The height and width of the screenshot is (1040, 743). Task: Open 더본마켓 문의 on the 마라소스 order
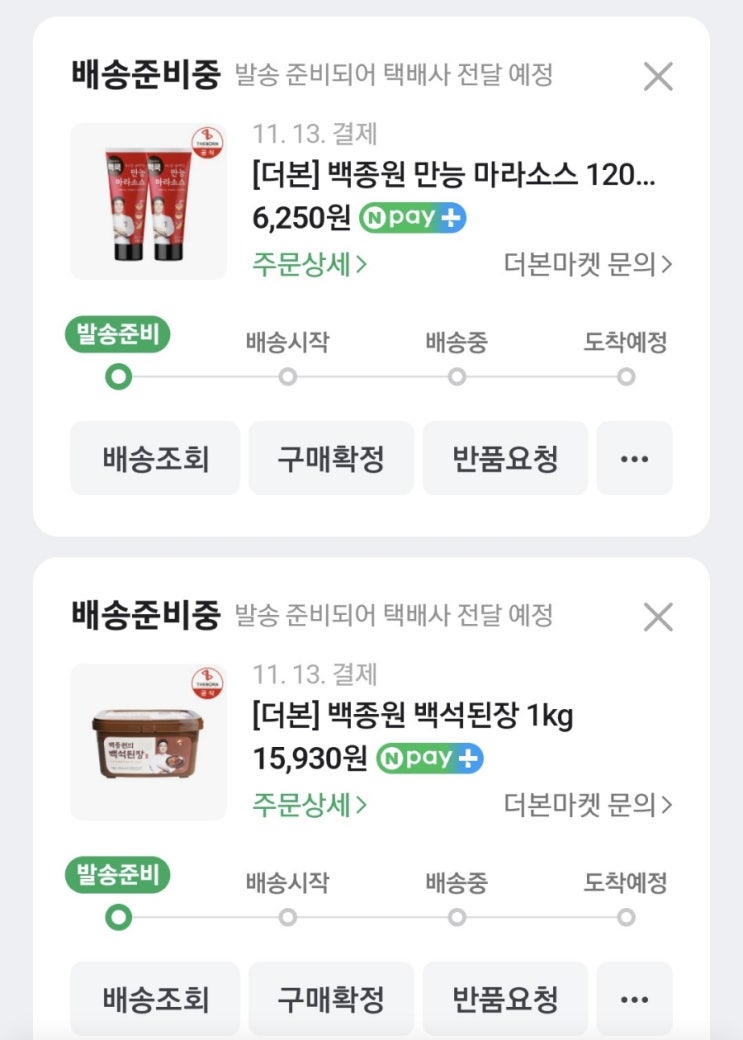[x=588, y=264]
